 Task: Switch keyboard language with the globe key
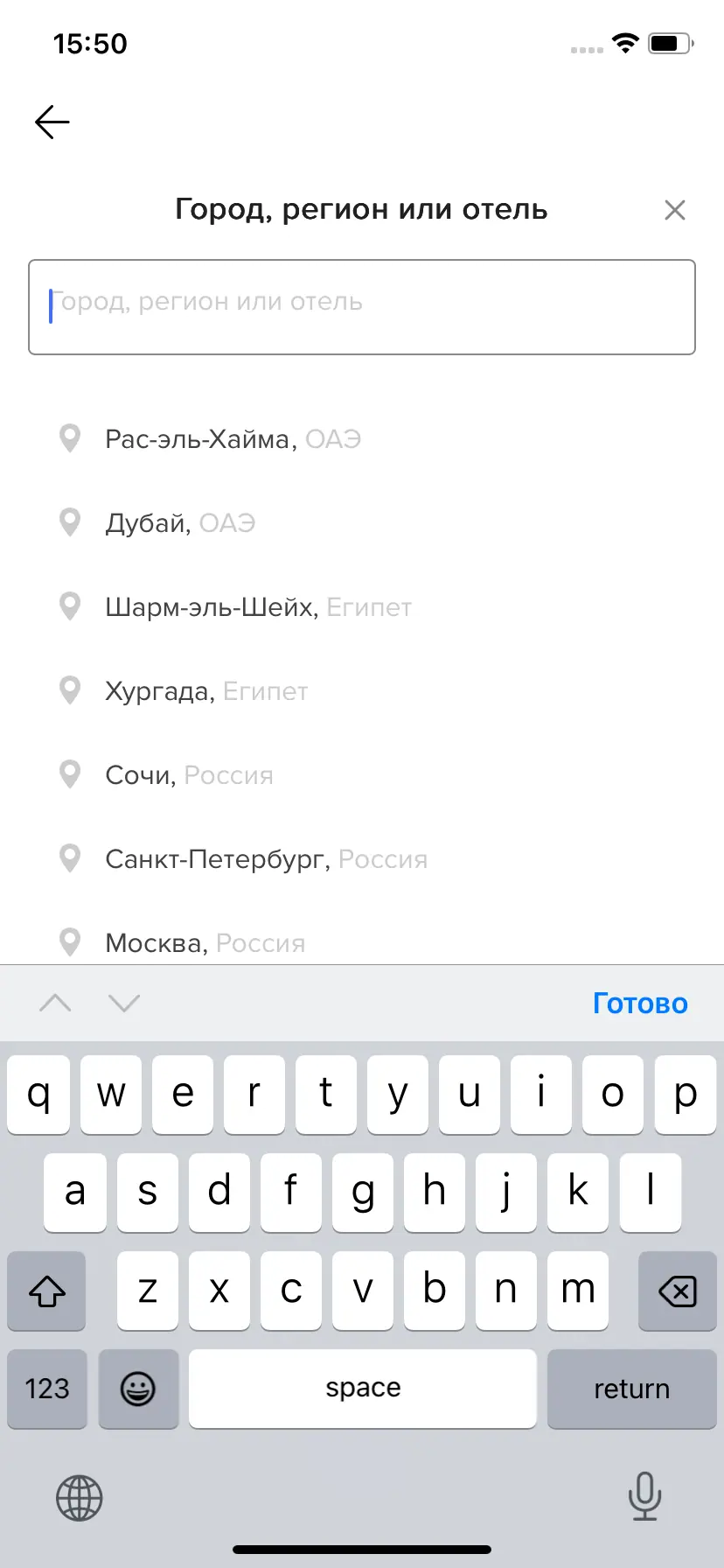pos(80,1497)
